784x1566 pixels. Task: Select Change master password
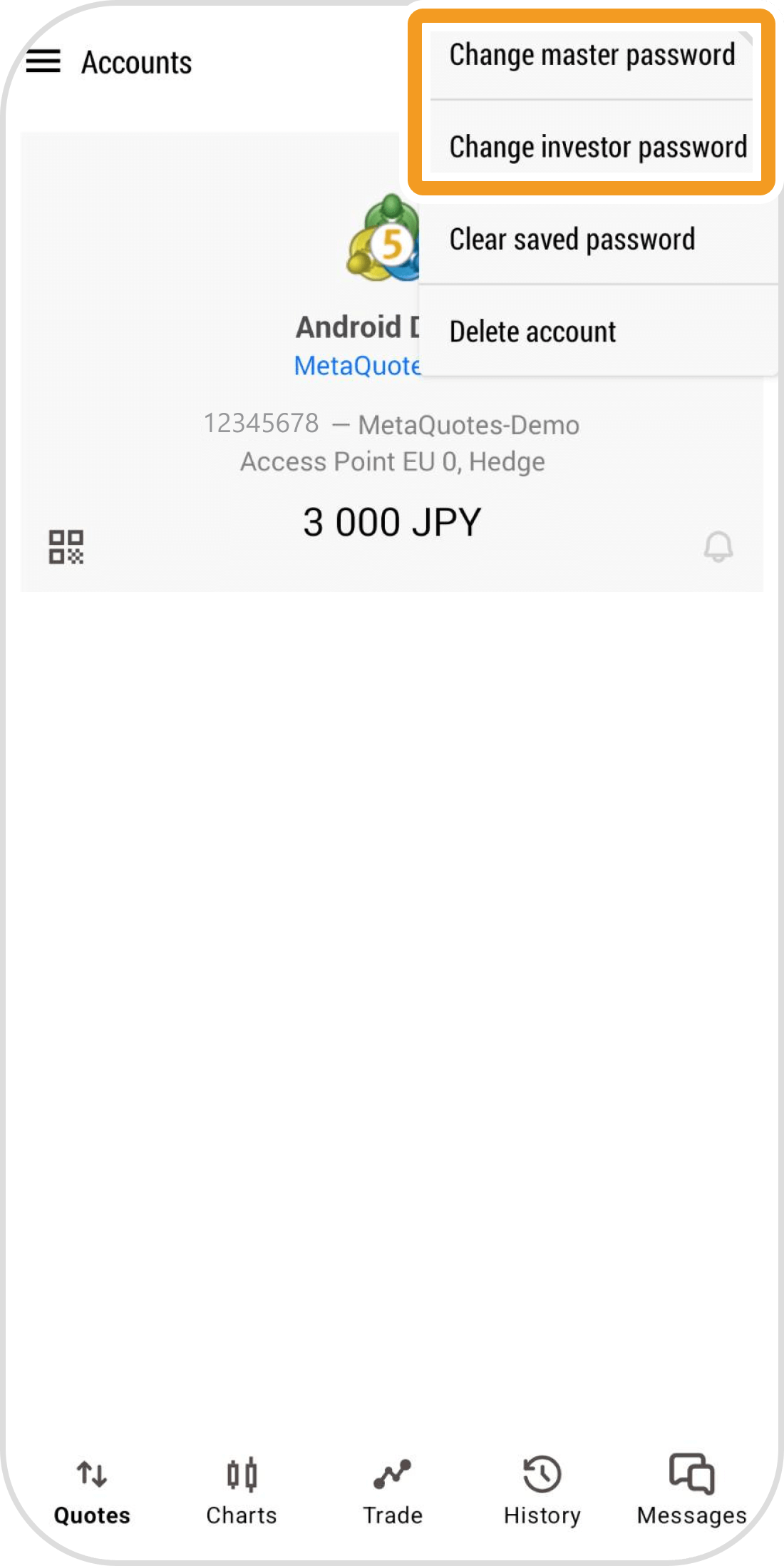coord(592,56)
